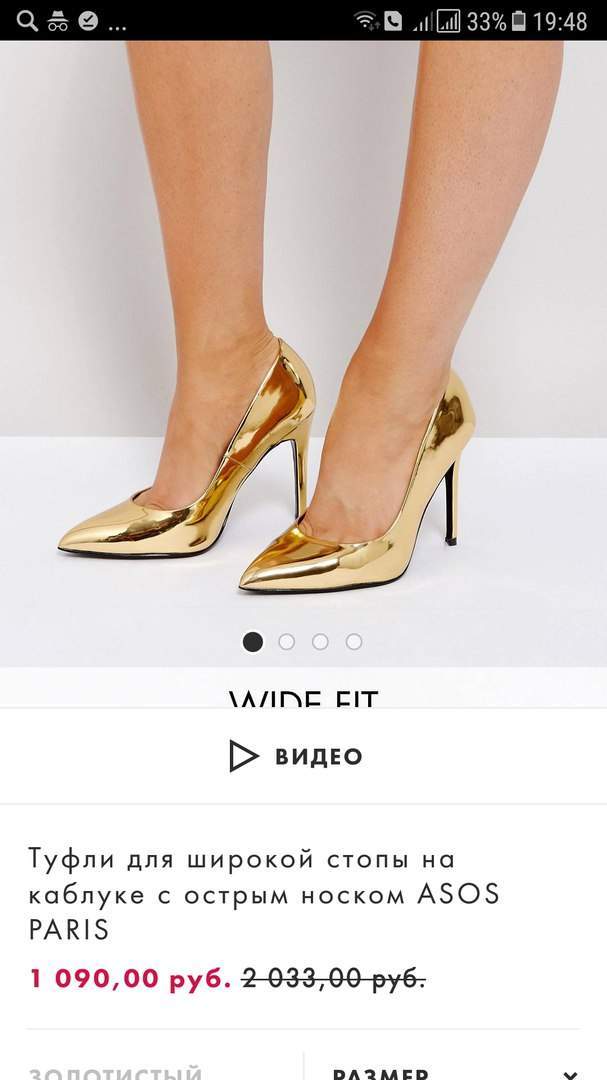This screenshot has height=1080, width=607.
Task: Open the РАЗМЕР size dropdown
Action: [x=455, y=1072]
